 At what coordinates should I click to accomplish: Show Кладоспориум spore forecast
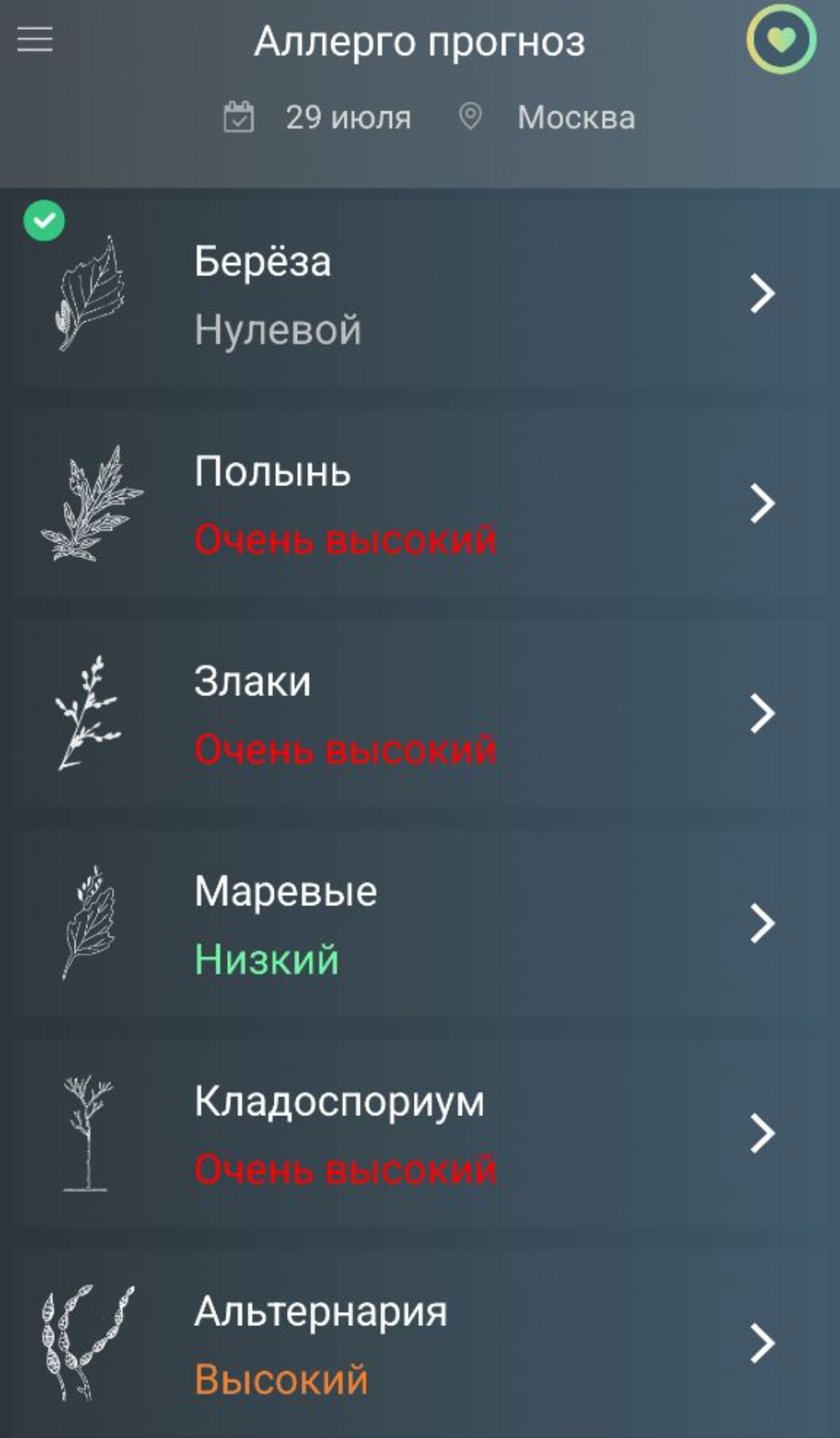tap(420, 1134)
